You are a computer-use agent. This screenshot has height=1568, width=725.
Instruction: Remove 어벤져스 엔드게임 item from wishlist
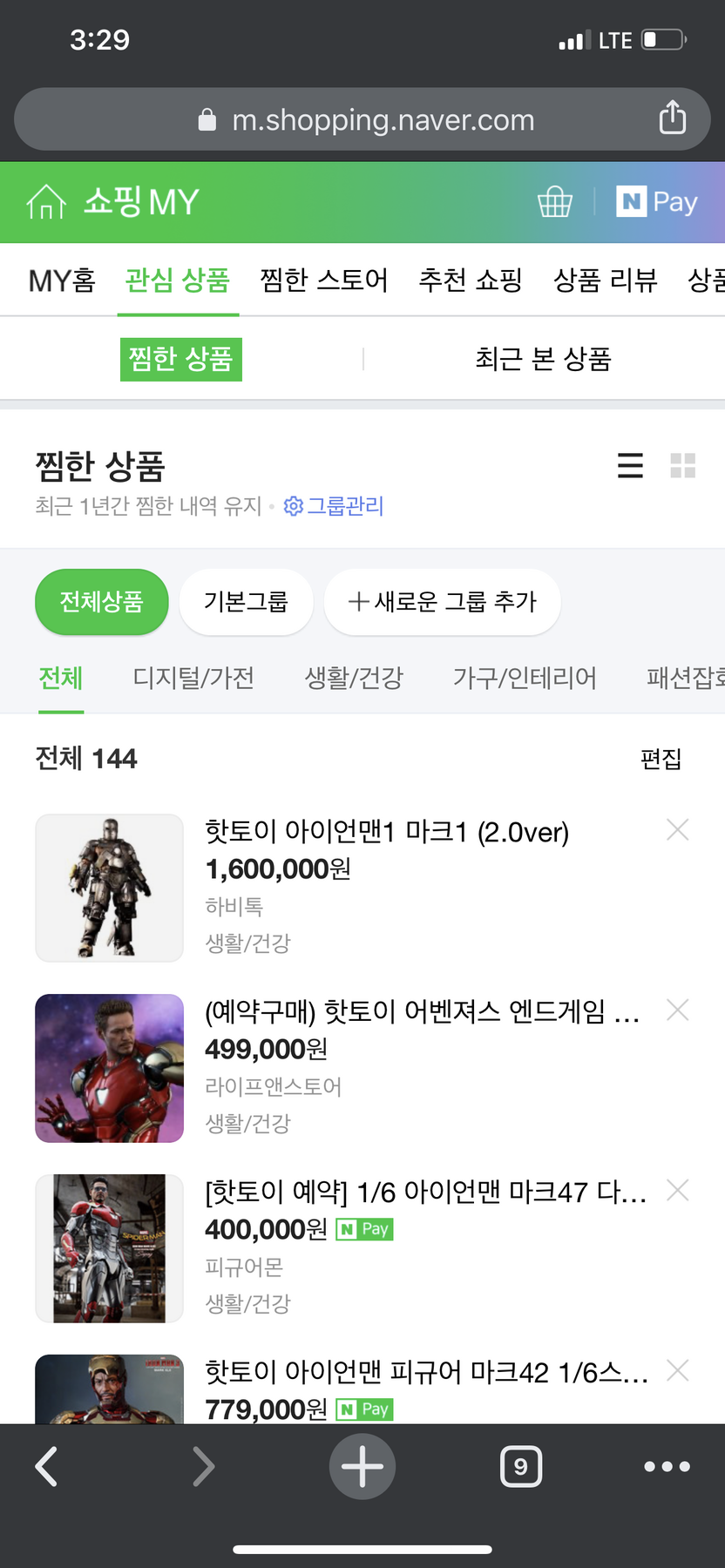[677, 1010]
